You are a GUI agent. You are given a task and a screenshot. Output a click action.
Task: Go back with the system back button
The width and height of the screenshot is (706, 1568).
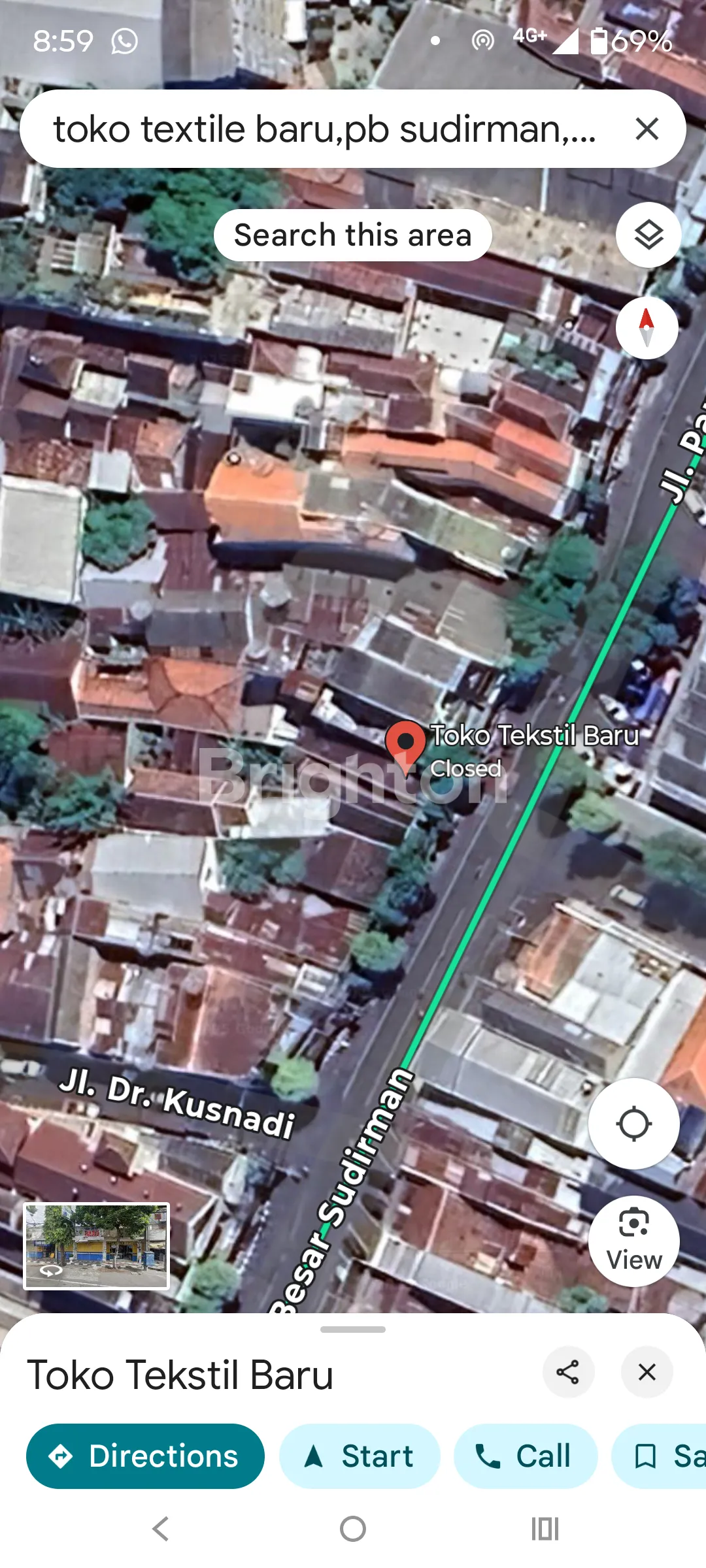pos(161,1529)
